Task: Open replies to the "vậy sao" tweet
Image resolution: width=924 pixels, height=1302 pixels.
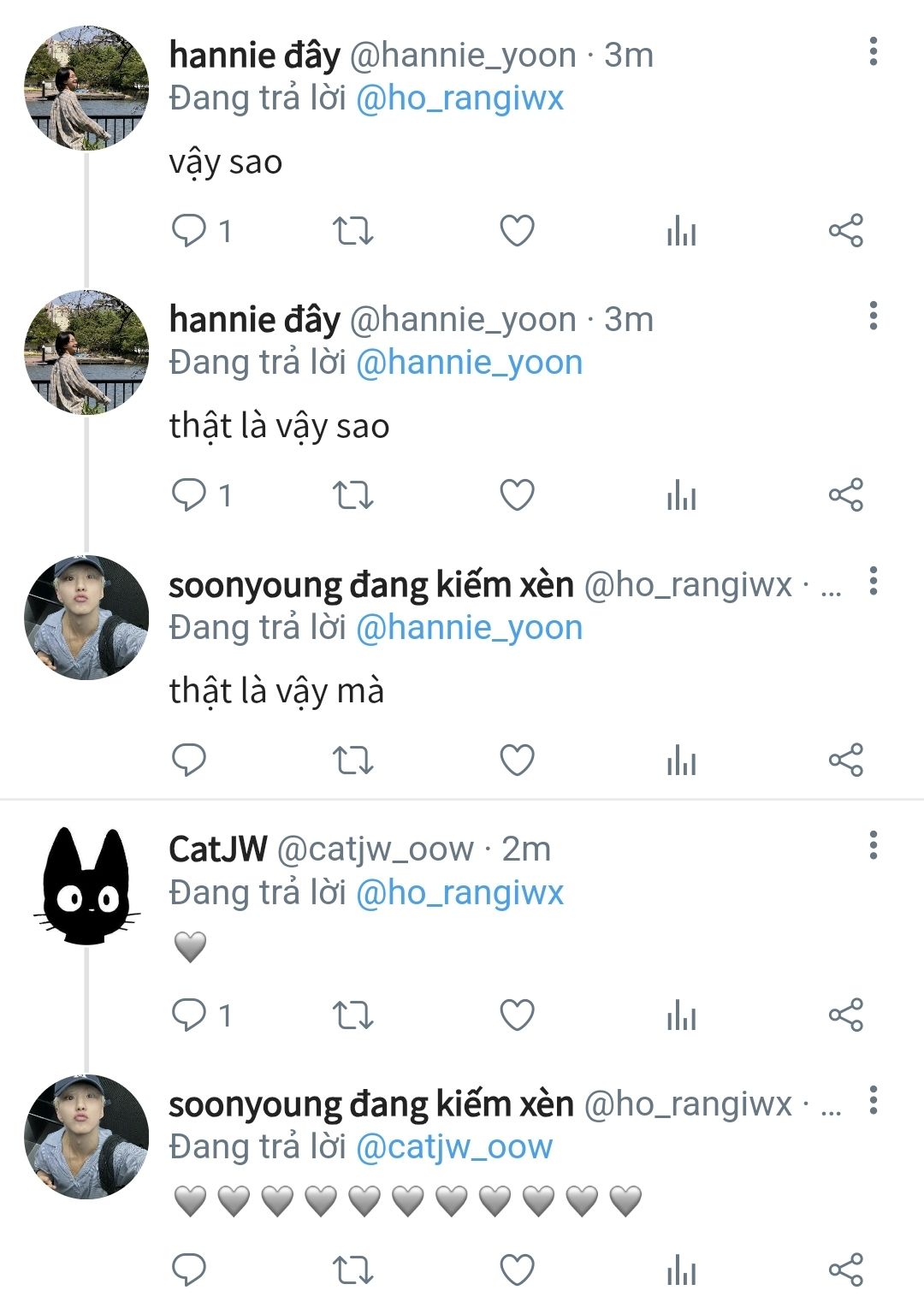Action: pyautogui.click(x=190, y=231)
